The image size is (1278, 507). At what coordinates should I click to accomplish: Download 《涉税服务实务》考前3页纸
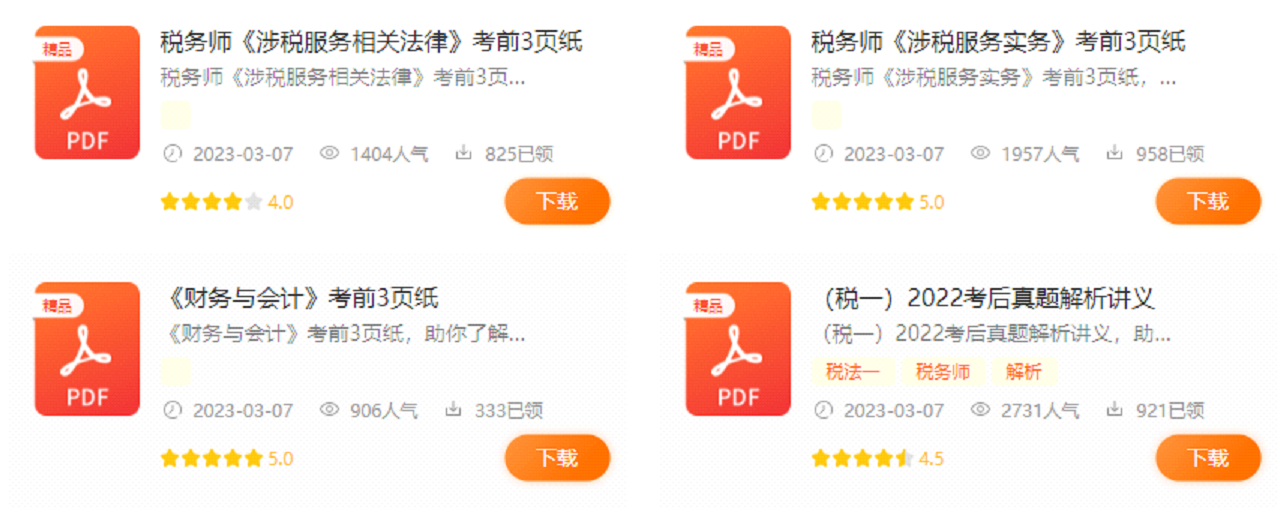pyautogui.click(x=1207, y=201)
